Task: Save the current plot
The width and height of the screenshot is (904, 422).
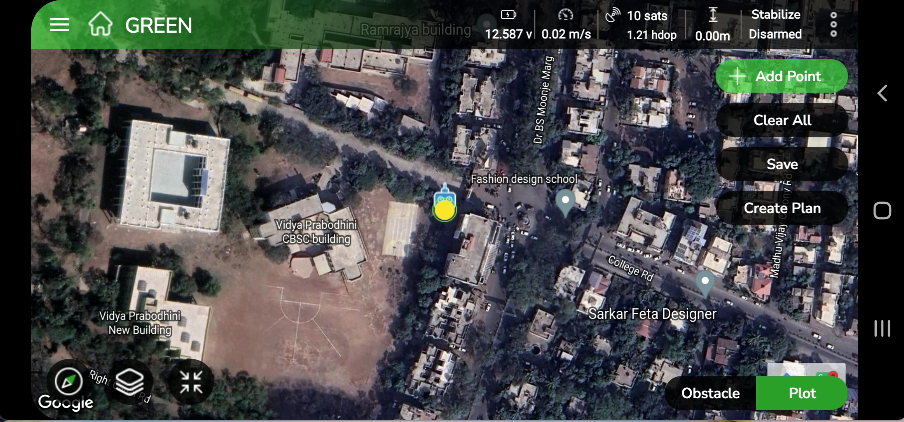Action: (x=782, y=164)
